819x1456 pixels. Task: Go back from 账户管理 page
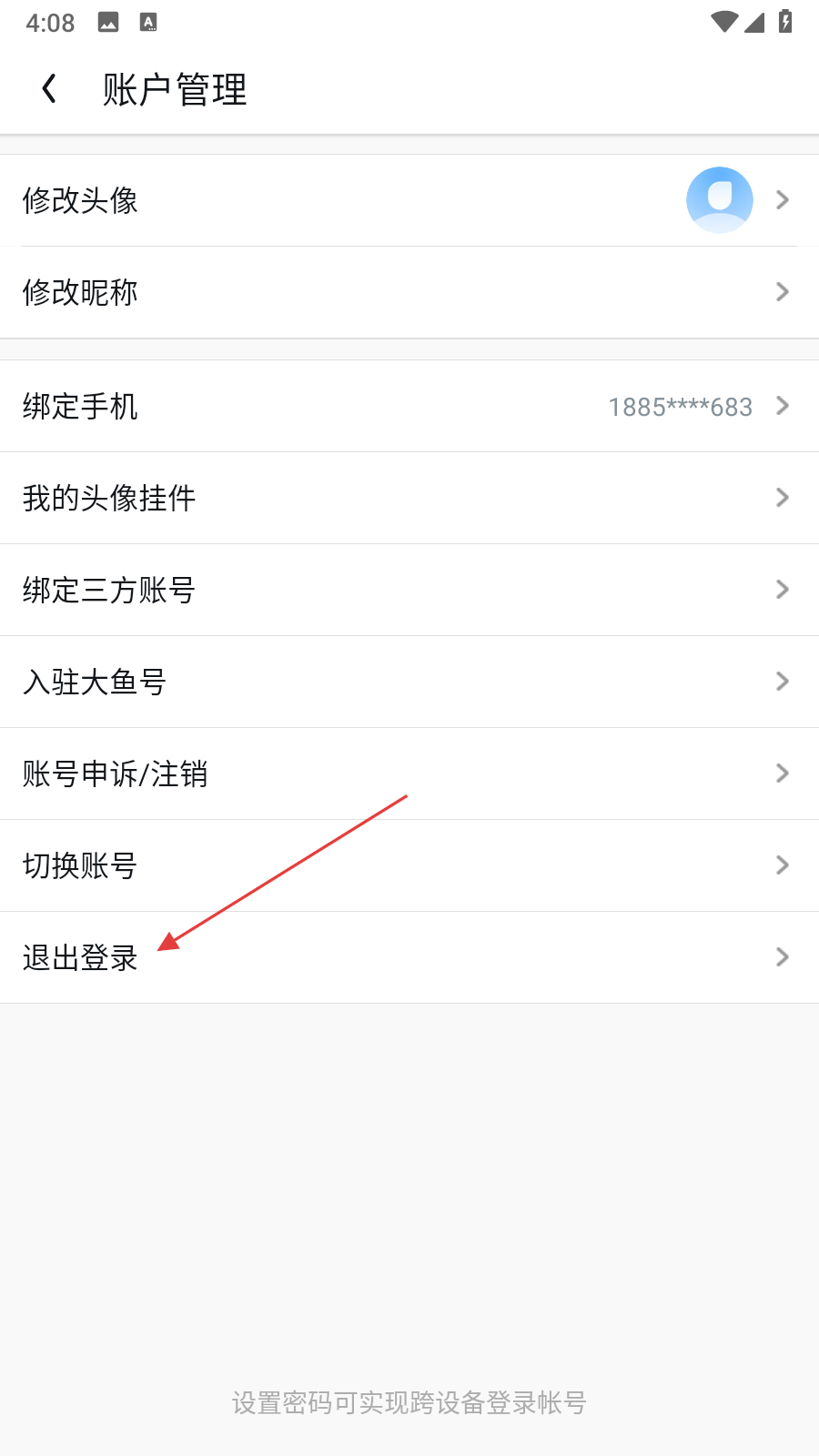click(x=49, y=89)
